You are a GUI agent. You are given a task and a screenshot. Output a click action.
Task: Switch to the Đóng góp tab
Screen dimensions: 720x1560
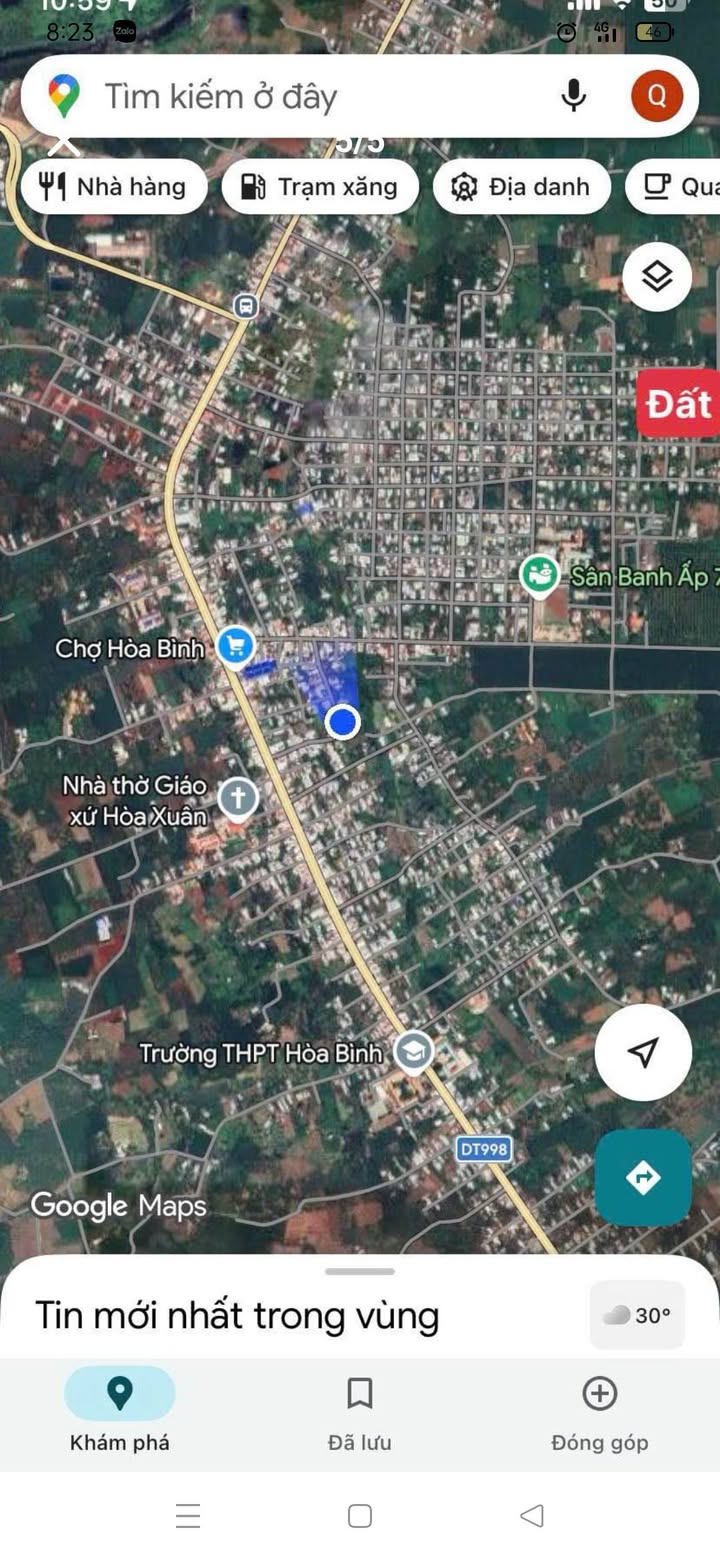click(599, 1412)
